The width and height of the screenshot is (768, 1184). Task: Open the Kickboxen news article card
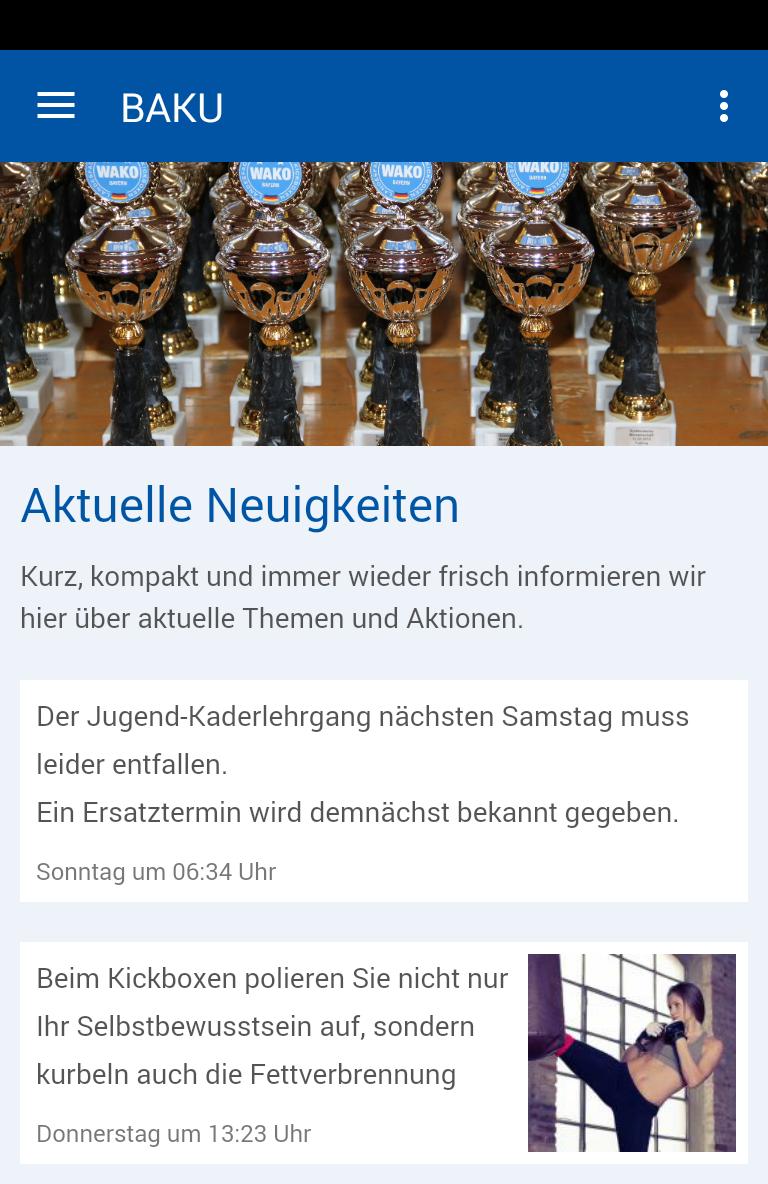pyautogui.click(x=383, y=1052)
